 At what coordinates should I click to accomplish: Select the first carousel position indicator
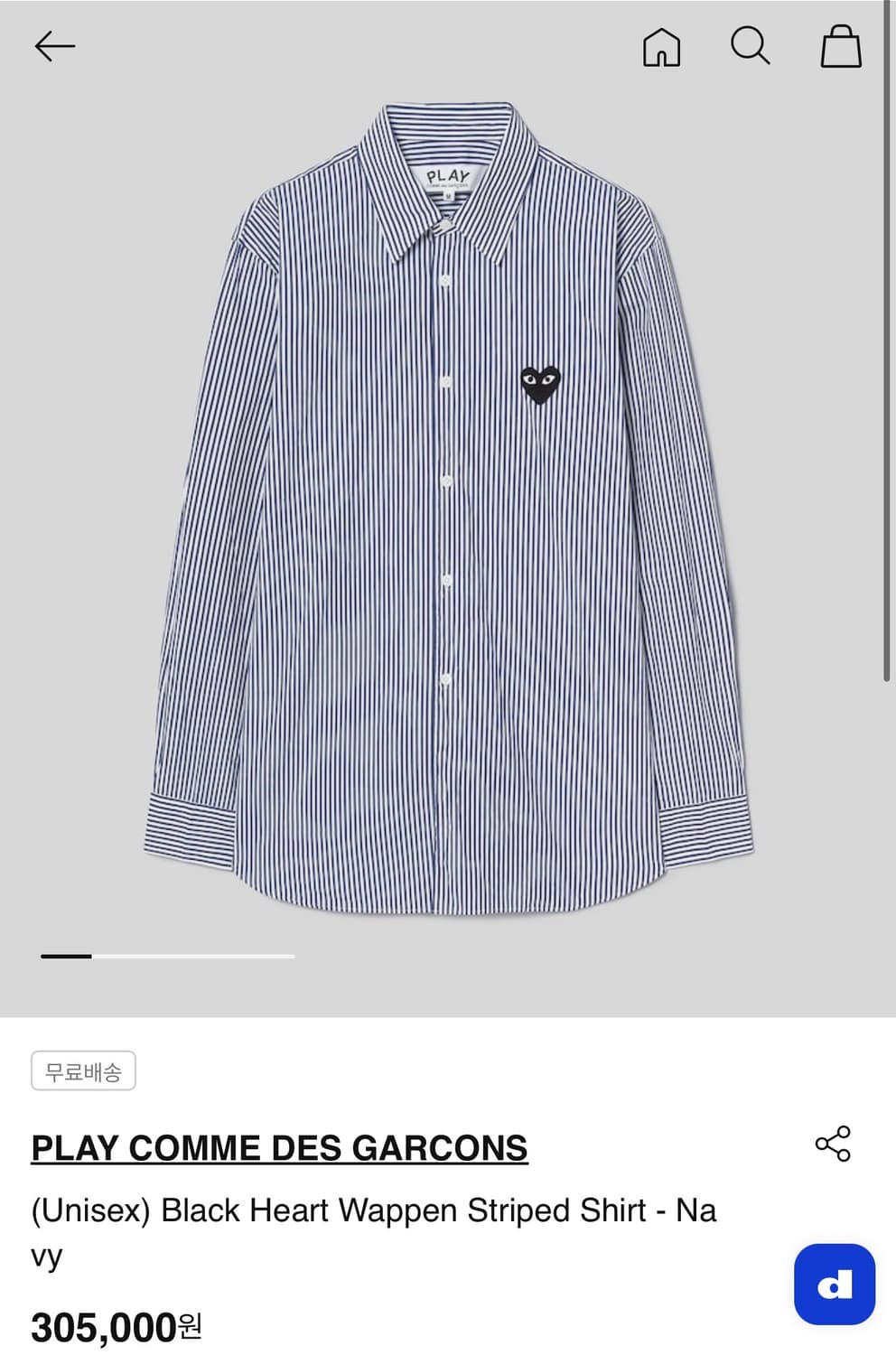[68, 955]
